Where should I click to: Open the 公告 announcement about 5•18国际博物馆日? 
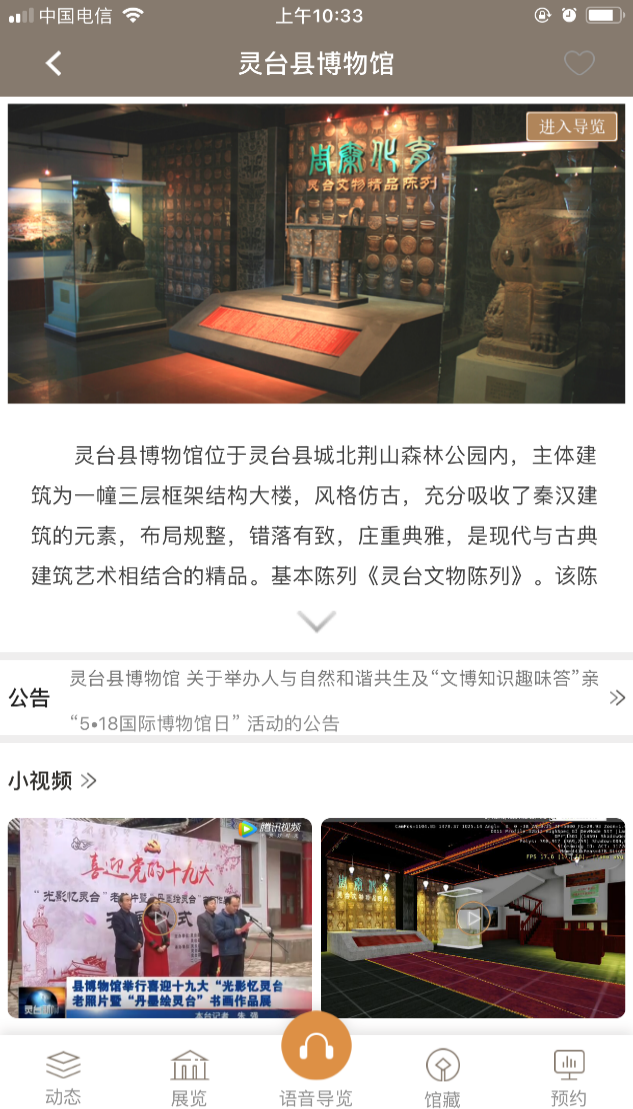click(334, 699)
